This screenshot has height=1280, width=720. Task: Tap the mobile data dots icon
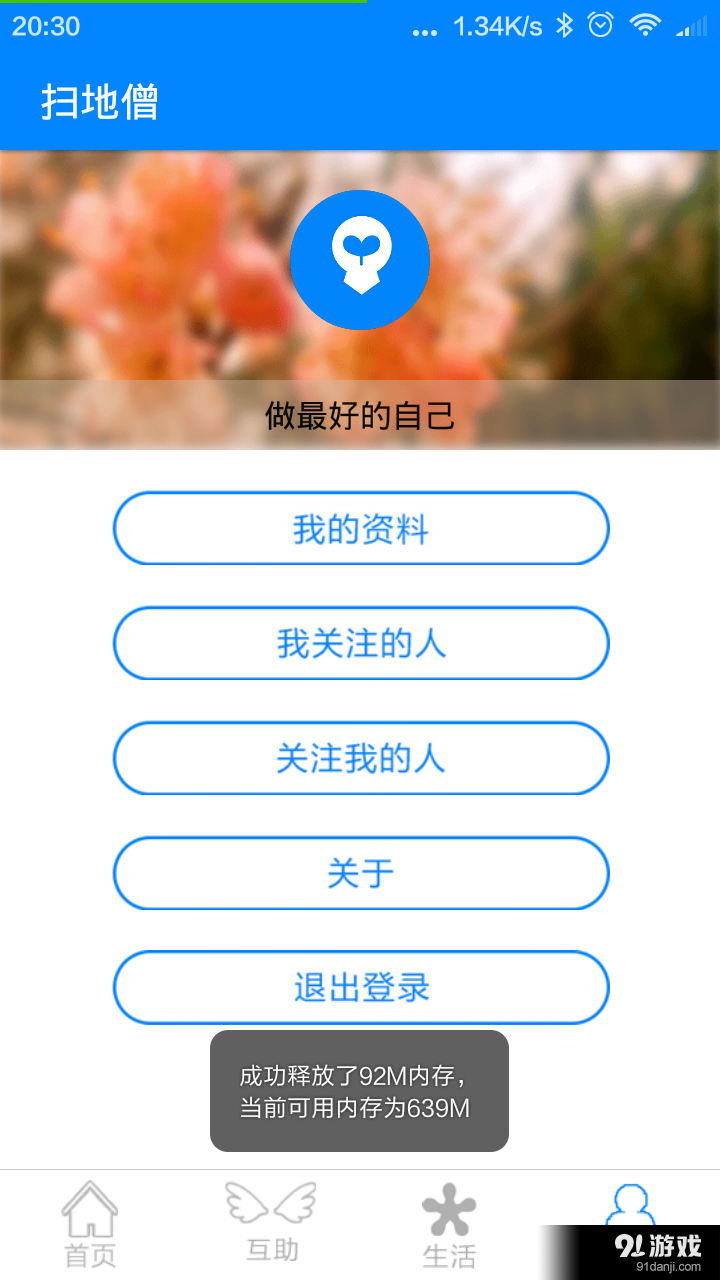pos(424,30)
